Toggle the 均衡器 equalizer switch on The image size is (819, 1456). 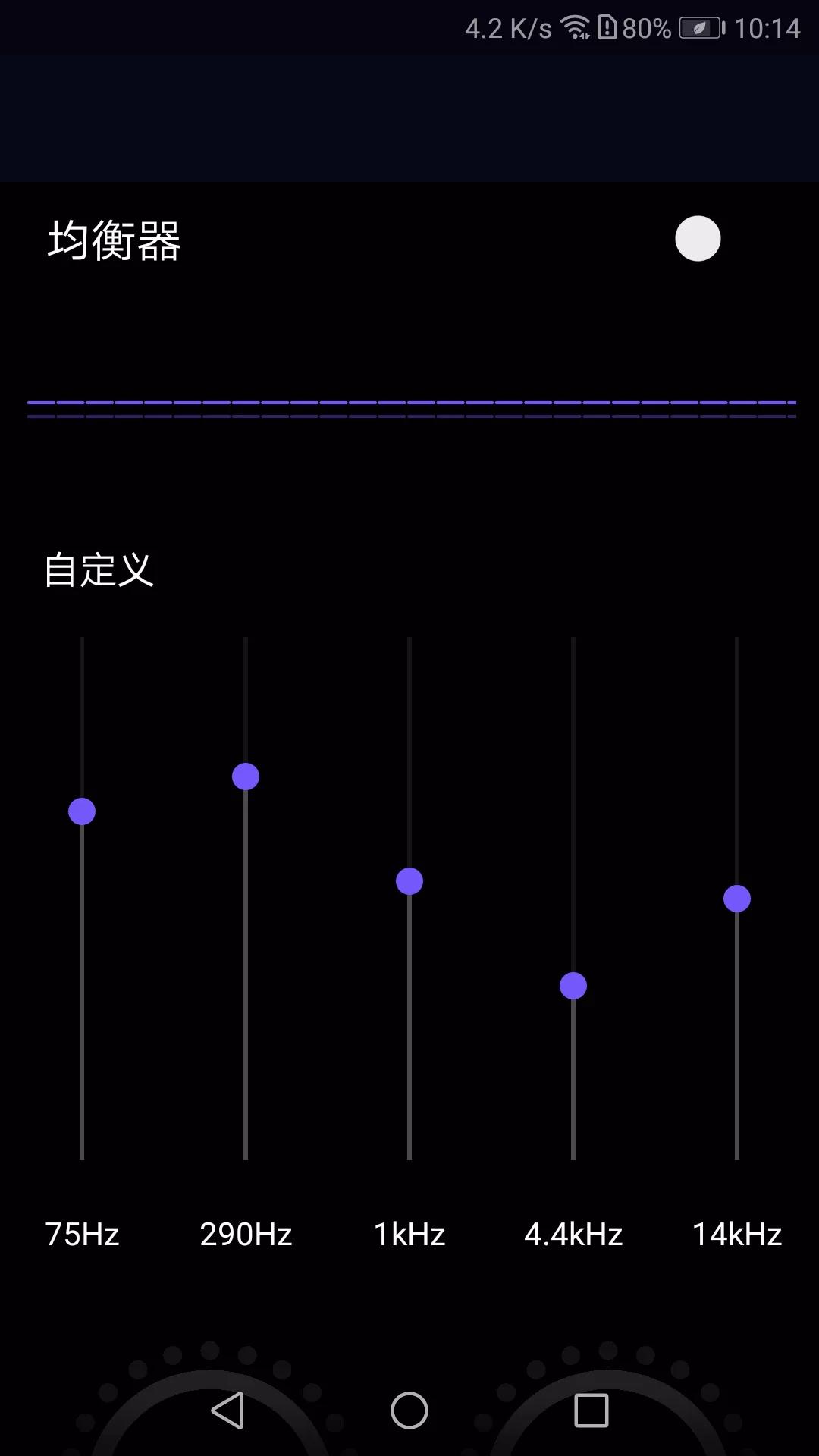pyautogui.click(x=698, y=239)
